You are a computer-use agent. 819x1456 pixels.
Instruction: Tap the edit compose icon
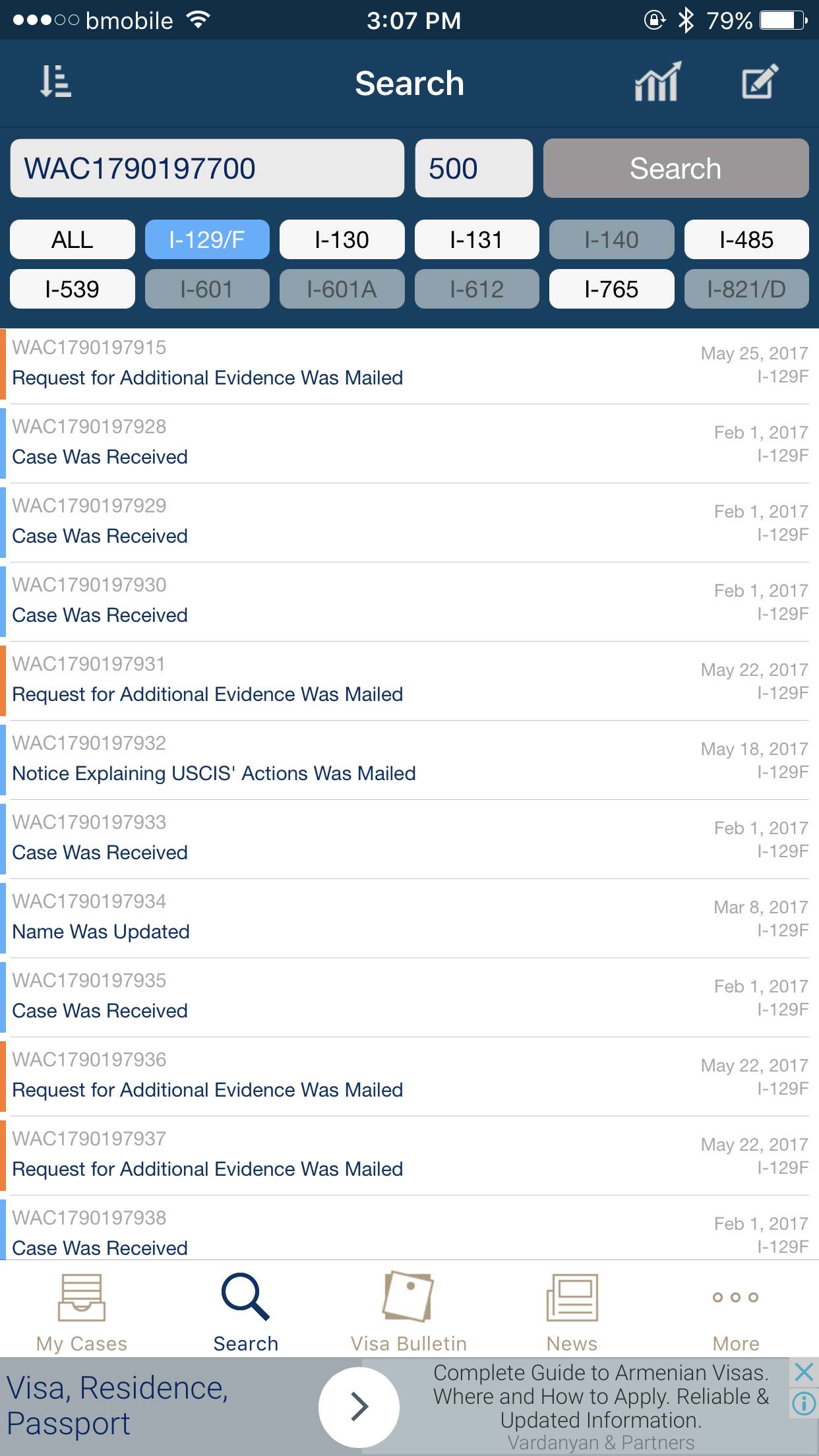coord(760,82)
